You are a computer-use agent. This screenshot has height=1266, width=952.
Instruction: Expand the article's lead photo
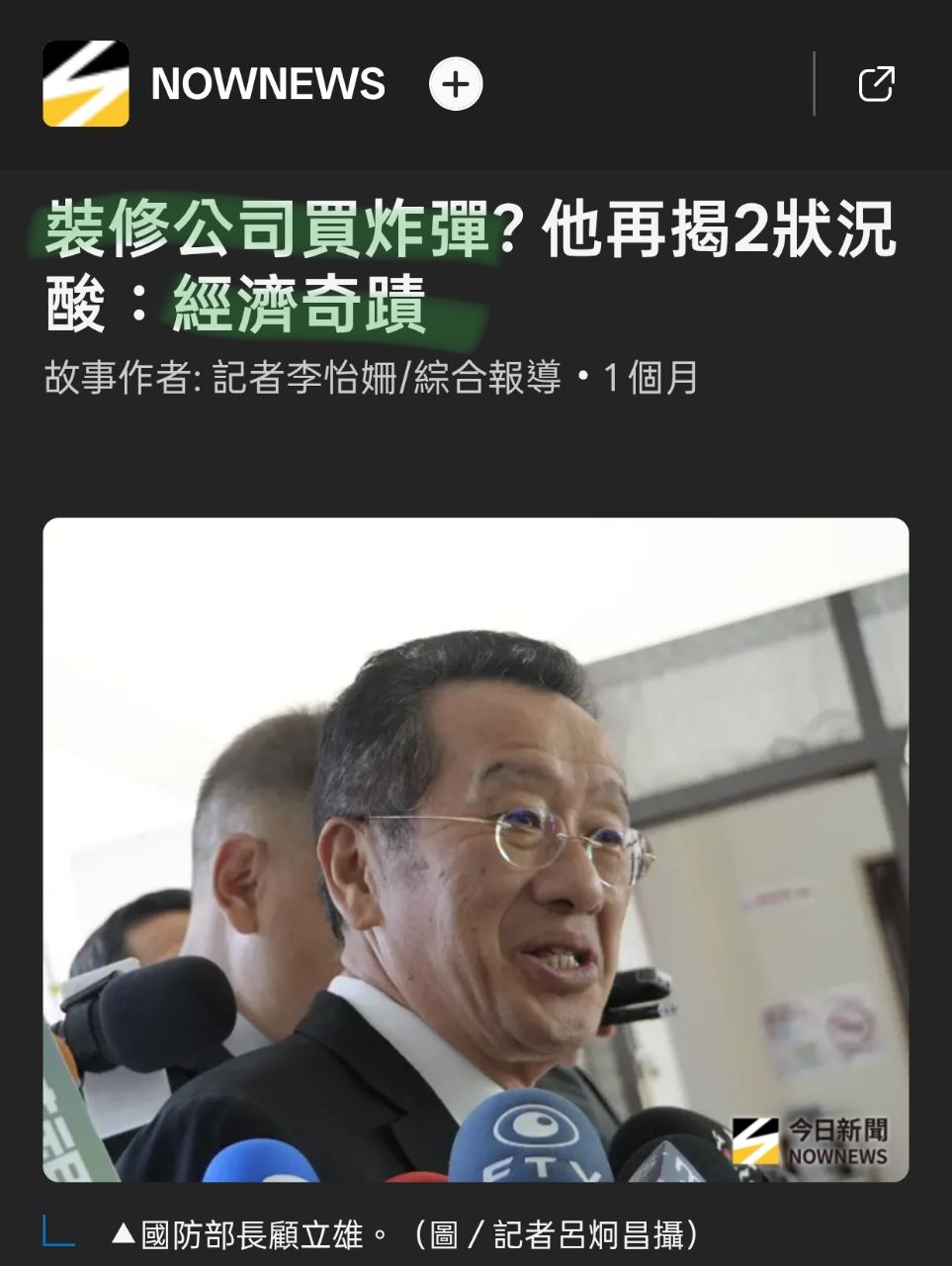pyautogui.click(x=476, y=849)
